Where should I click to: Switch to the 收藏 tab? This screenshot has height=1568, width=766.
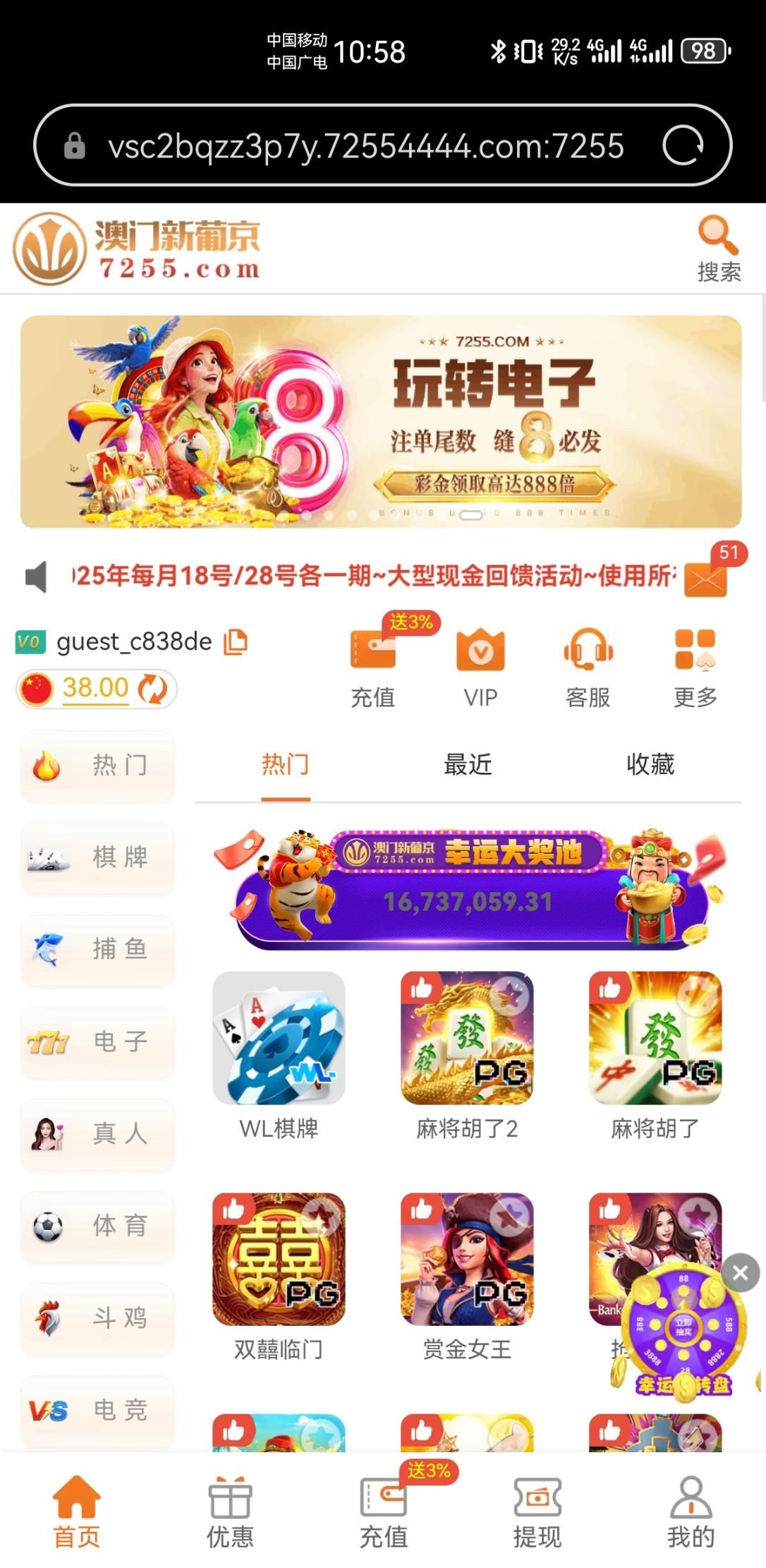[x=650, y=764]
